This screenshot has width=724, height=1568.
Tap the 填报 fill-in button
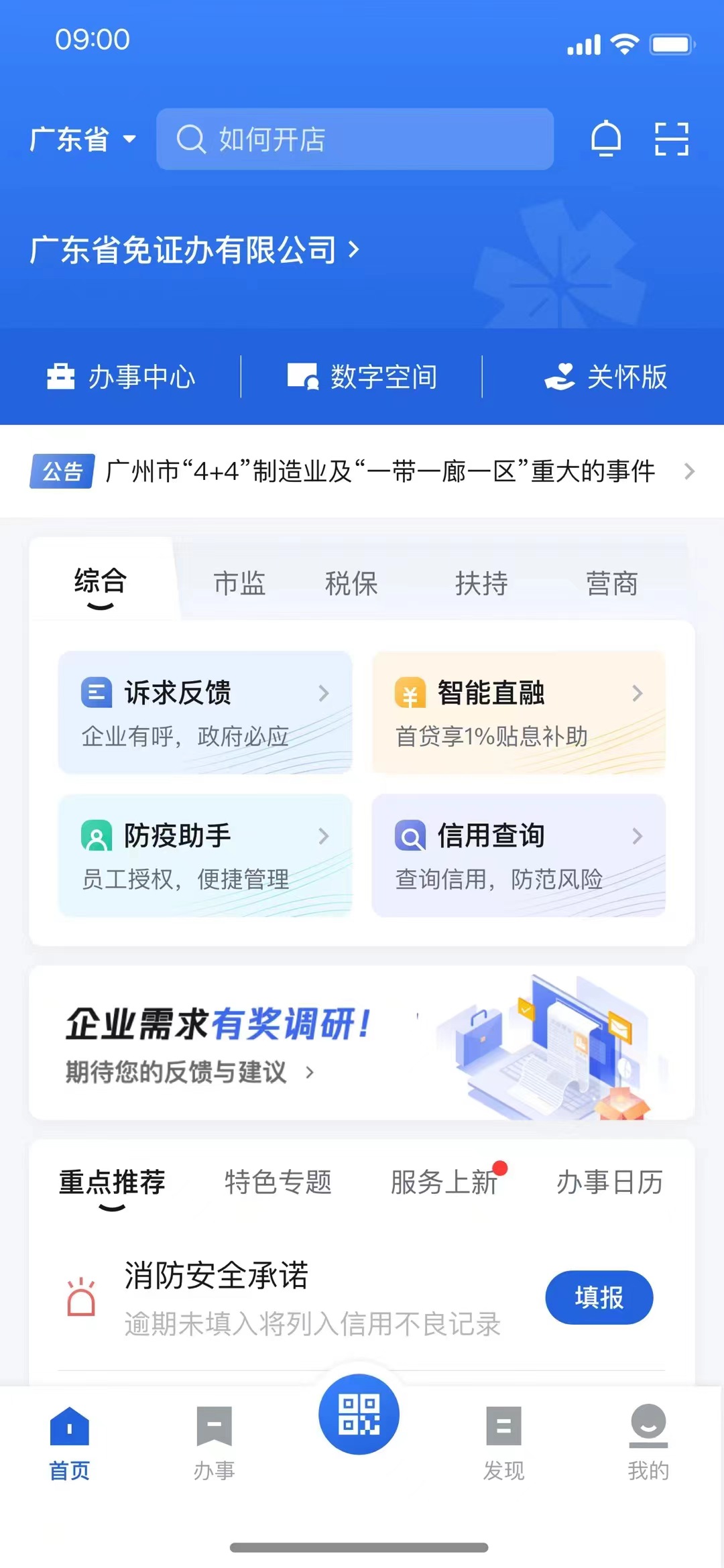[x=599, y=1297]
